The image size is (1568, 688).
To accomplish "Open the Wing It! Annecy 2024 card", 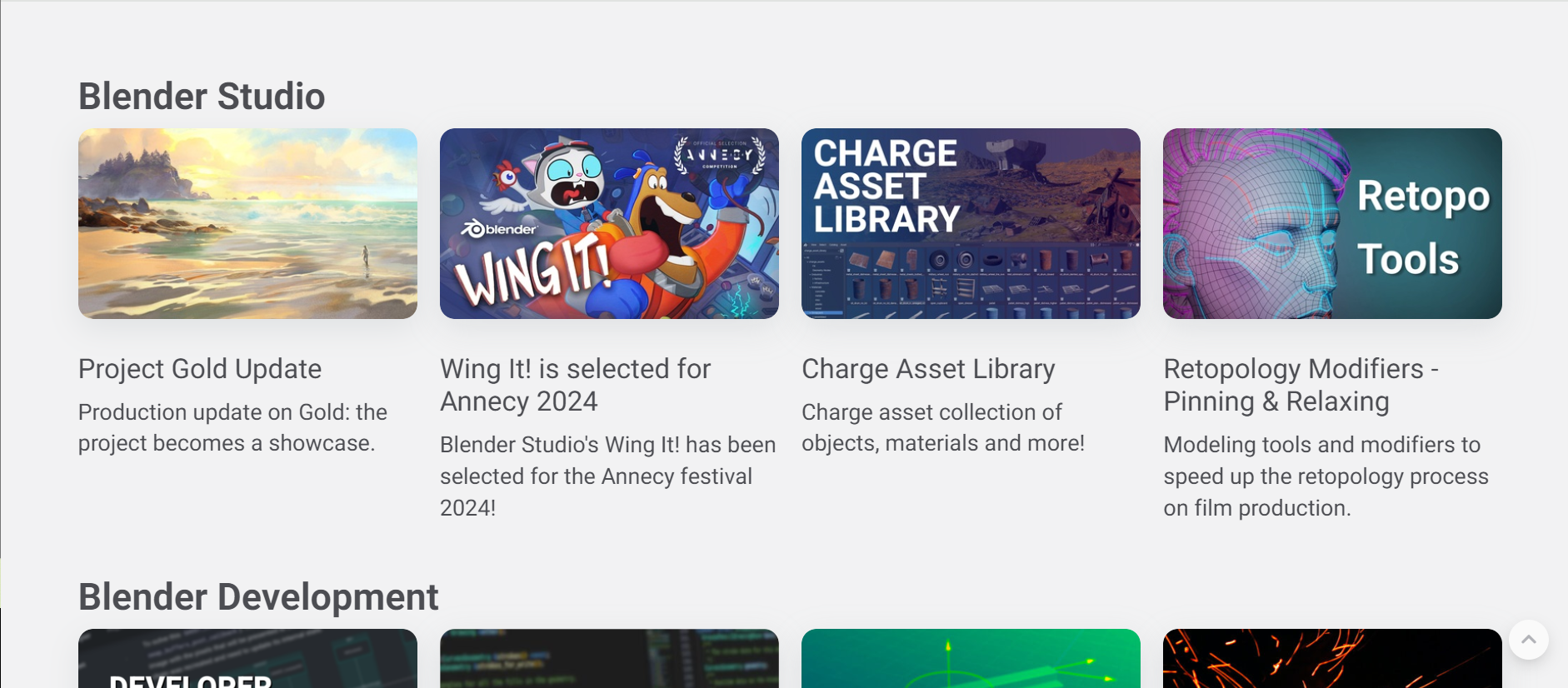I will 609,223.
